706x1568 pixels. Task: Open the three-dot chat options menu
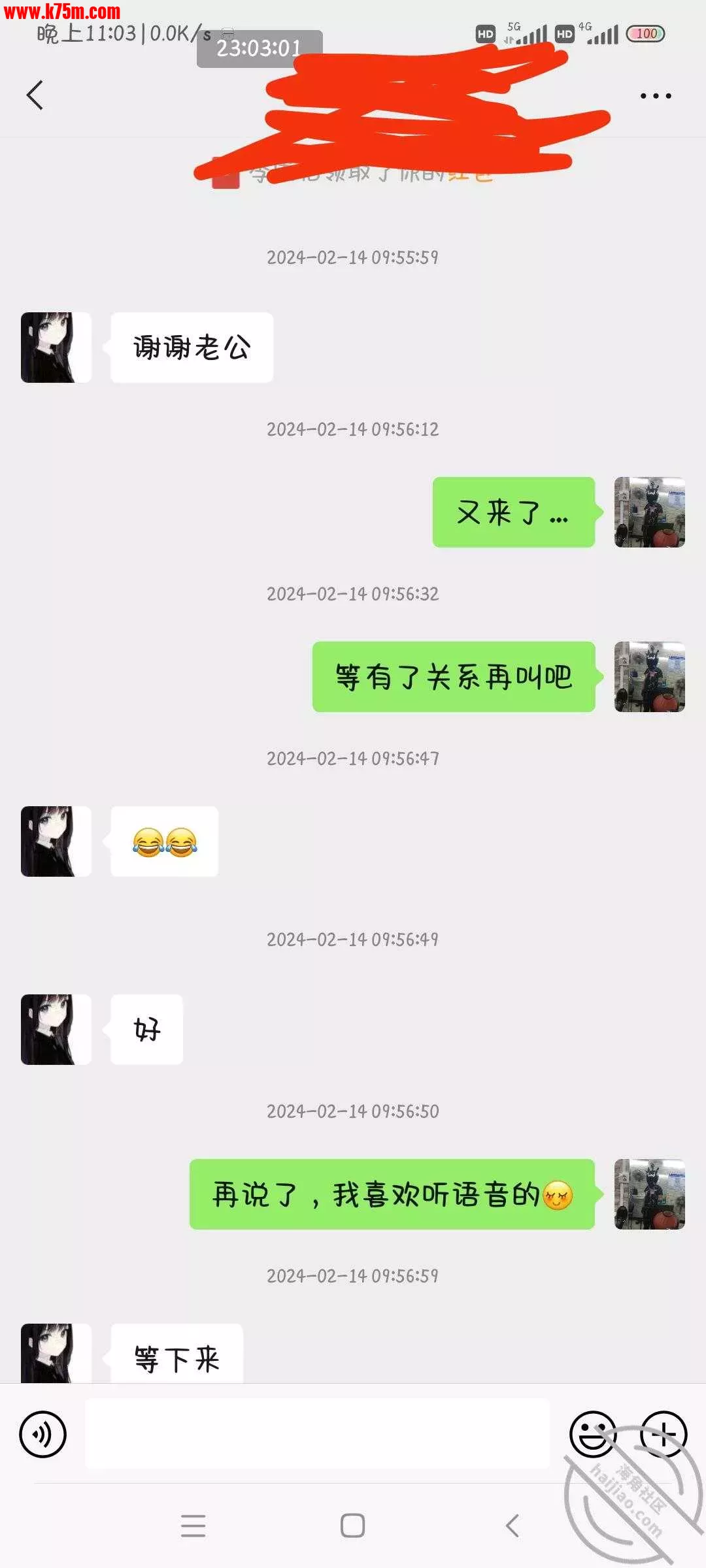click(x=655, y=96)
